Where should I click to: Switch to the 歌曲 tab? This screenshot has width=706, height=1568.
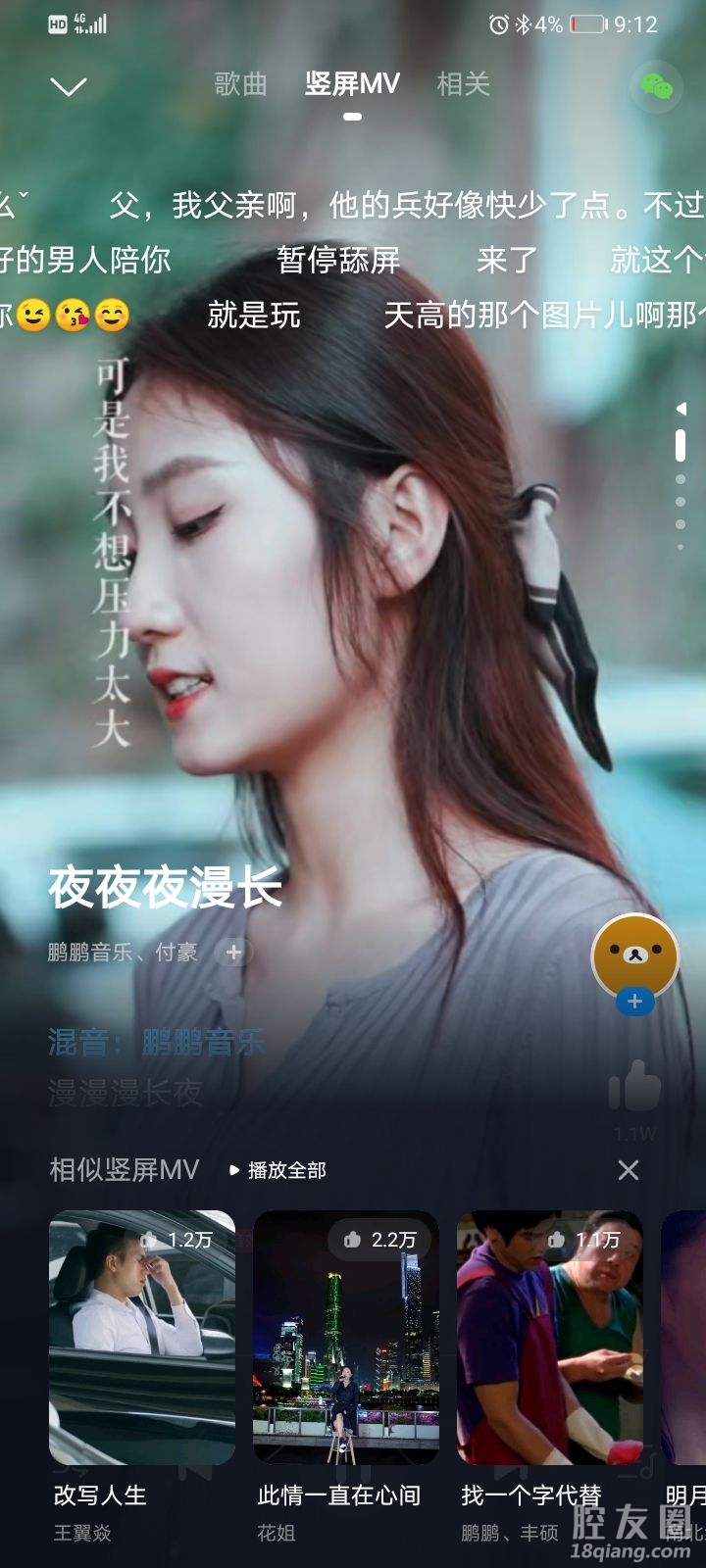[240, 84]
